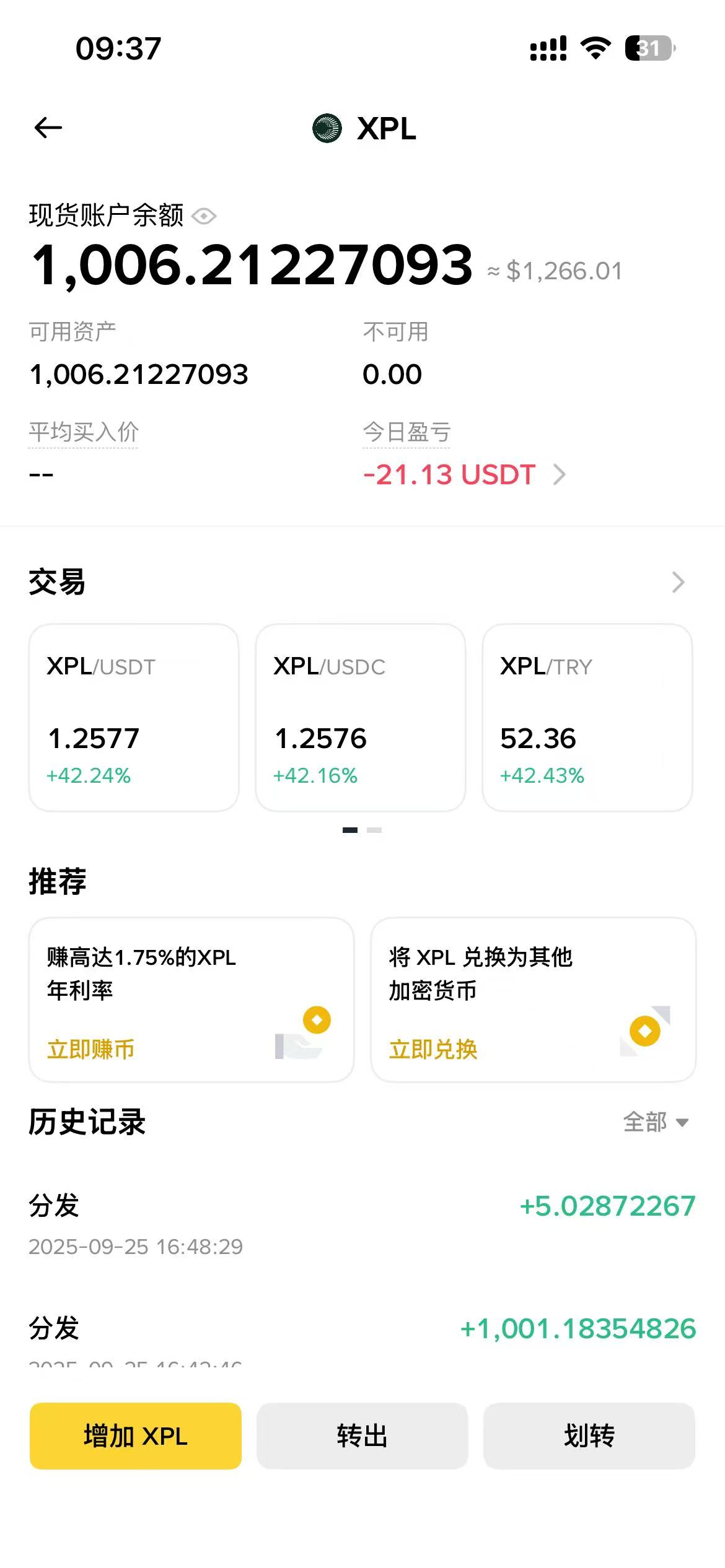Open the XPL/USDC trading pair
725x1568 pixels.
pos(361,717)
